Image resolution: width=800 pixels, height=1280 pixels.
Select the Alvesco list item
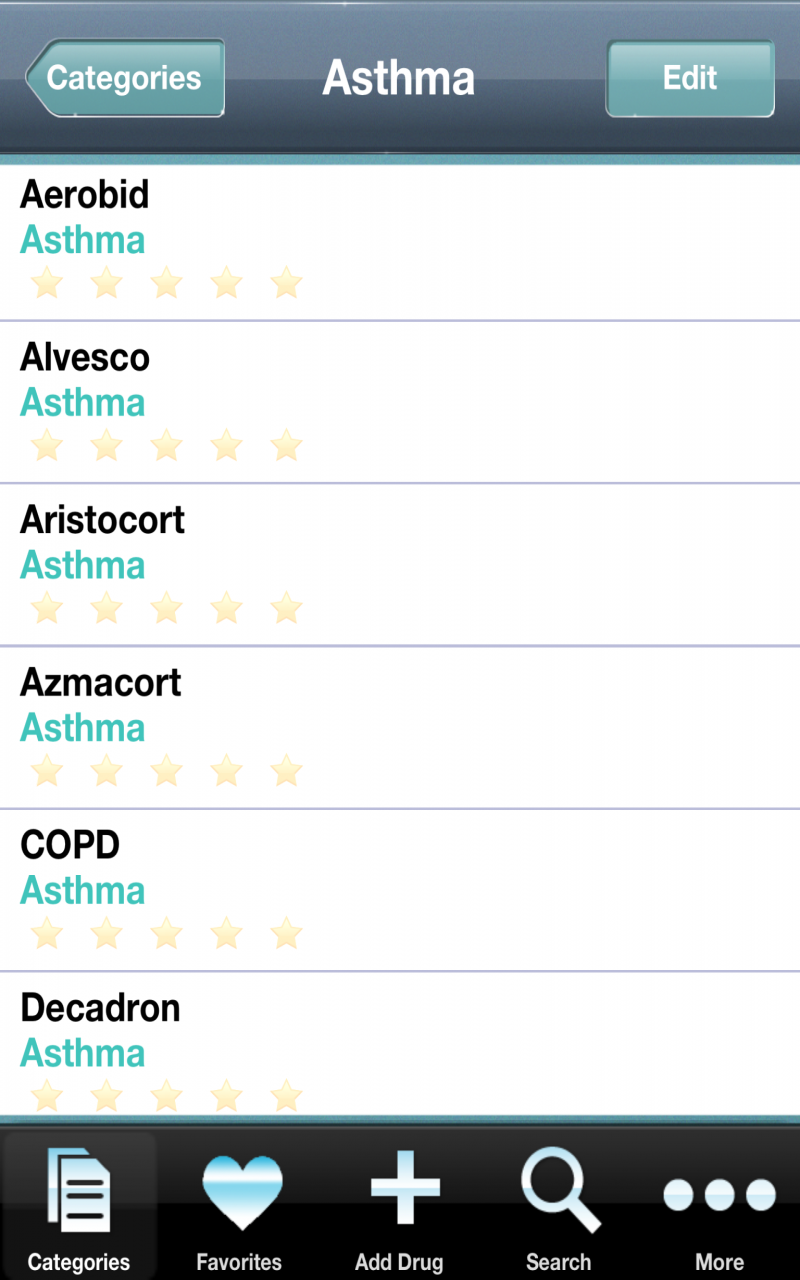point(400,400)
